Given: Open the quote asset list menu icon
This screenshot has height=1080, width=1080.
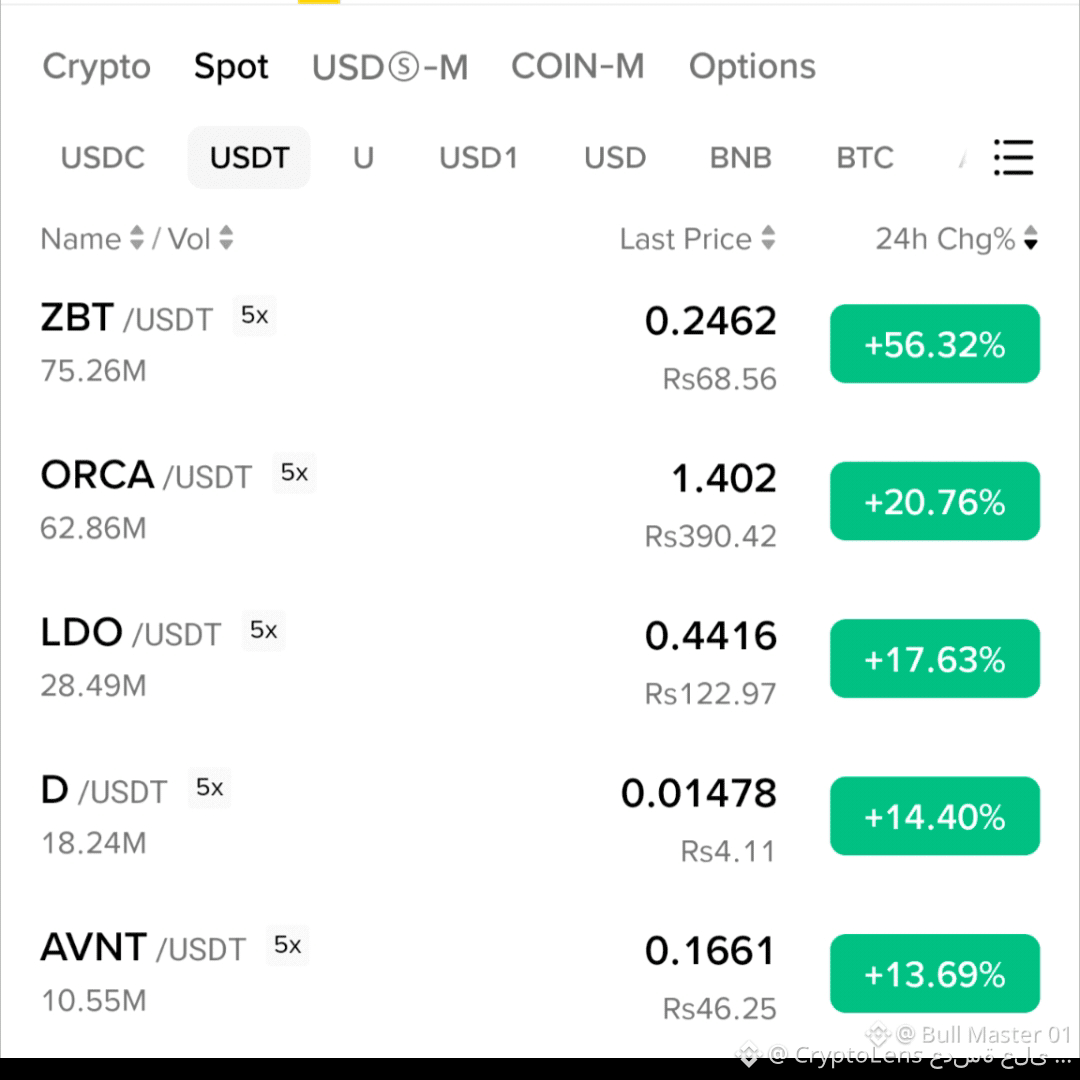Looking at the screenshot, I should tap(1013, 158).
